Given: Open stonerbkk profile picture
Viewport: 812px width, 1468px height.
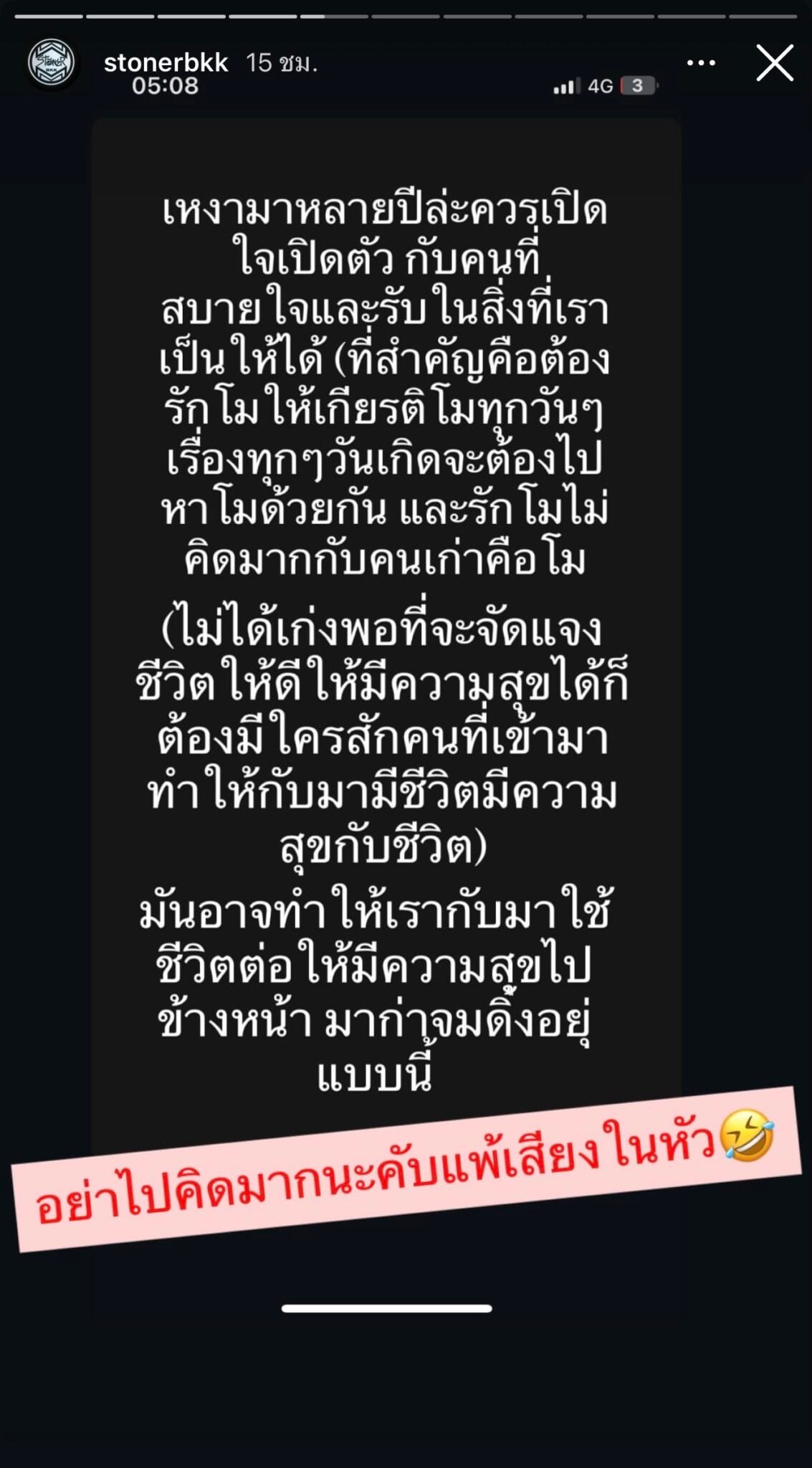Looking at the screenshot, I should (52, 63).
